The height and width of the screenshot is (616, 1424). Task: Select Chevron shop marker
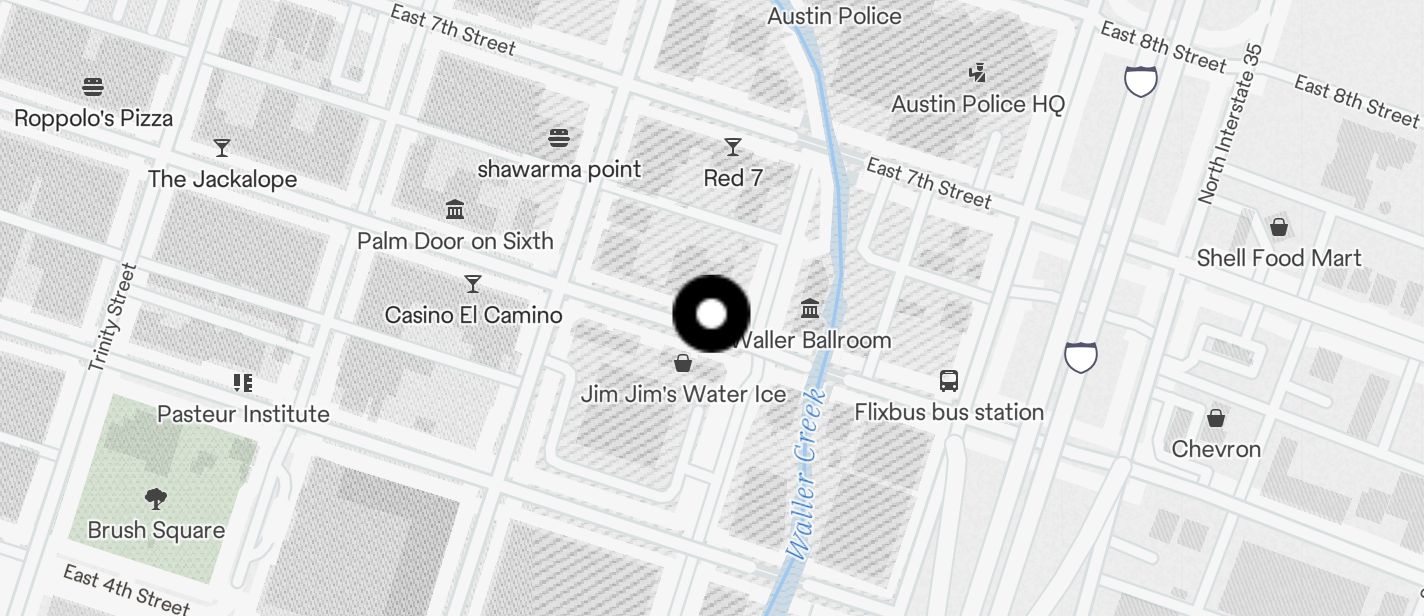click(1216, 418)
